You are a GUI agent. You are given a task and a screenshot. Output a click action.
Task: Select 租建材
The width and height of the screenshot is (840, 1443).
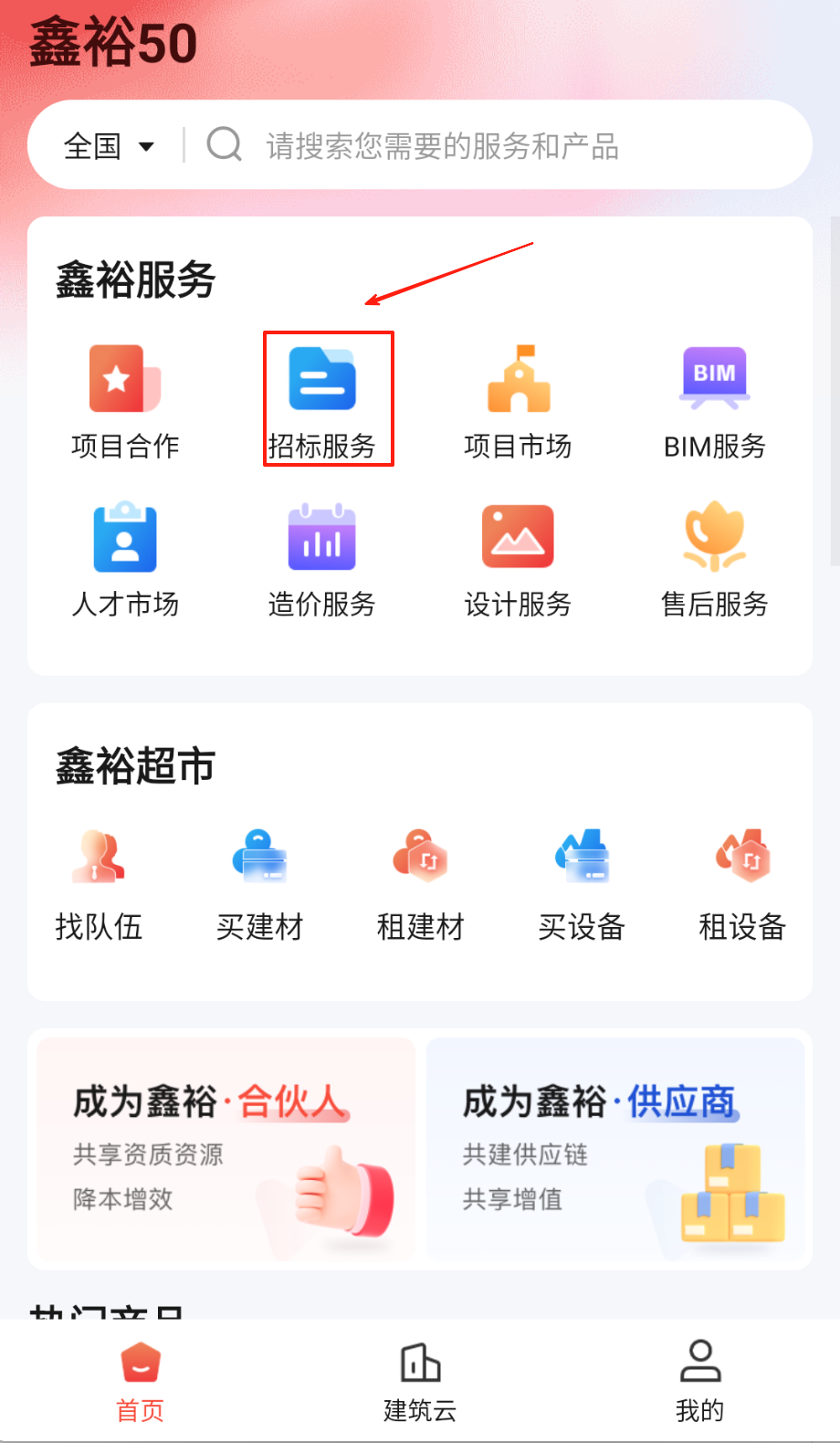[x=420, y=883]
